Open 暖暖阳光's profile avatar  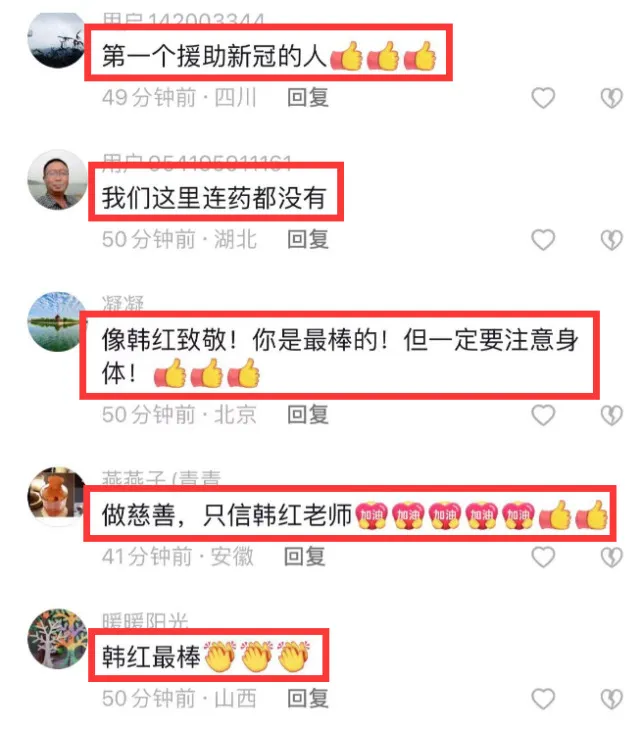(54, 638)
